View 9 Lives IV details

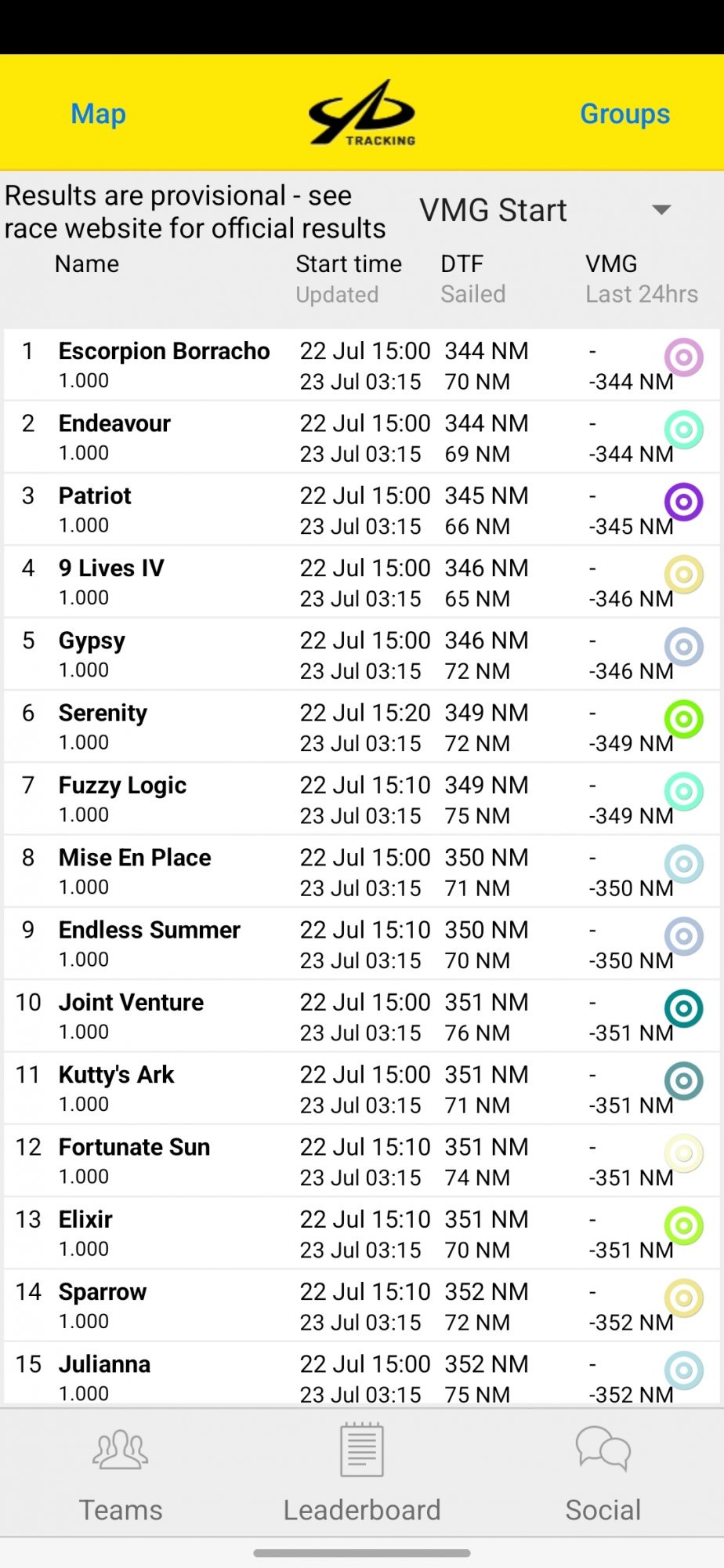point(362,582)
